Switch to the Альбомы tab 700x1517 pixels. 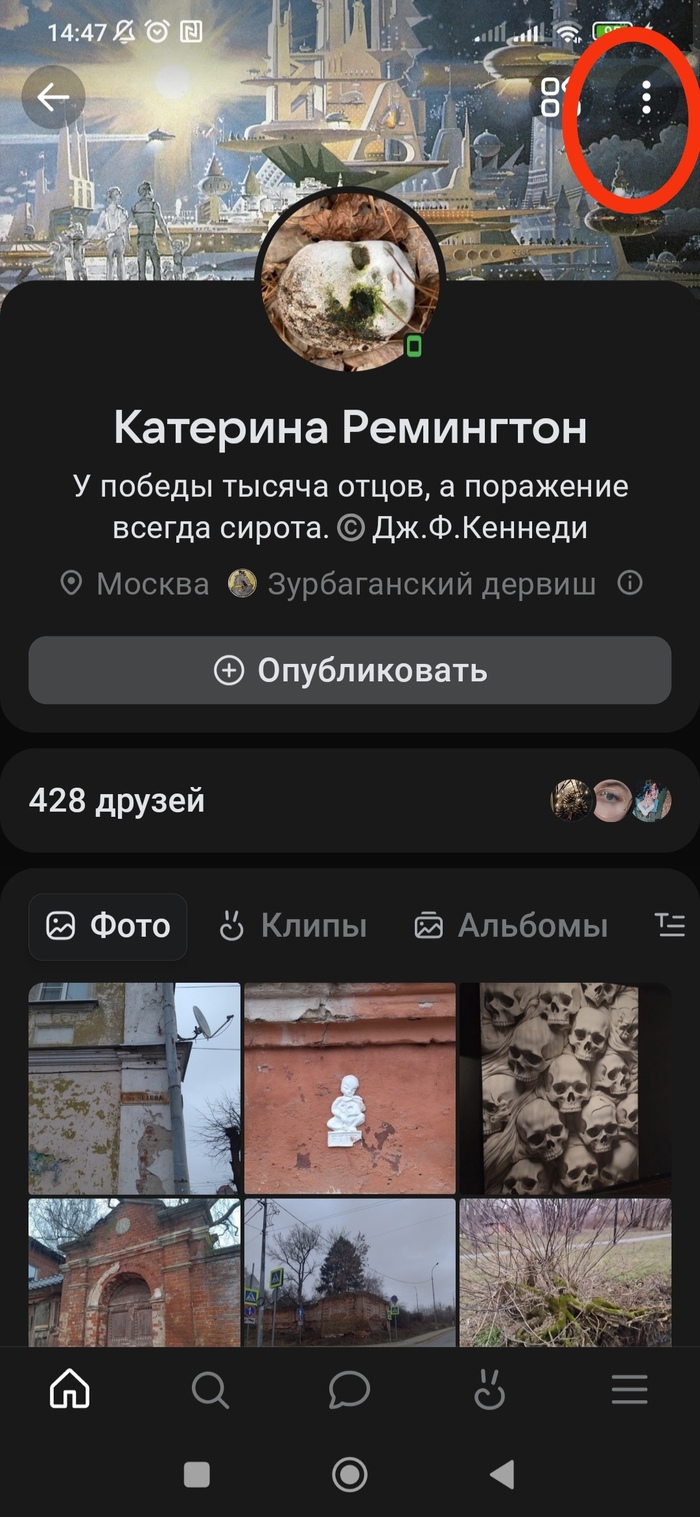[x=511, y=926]
